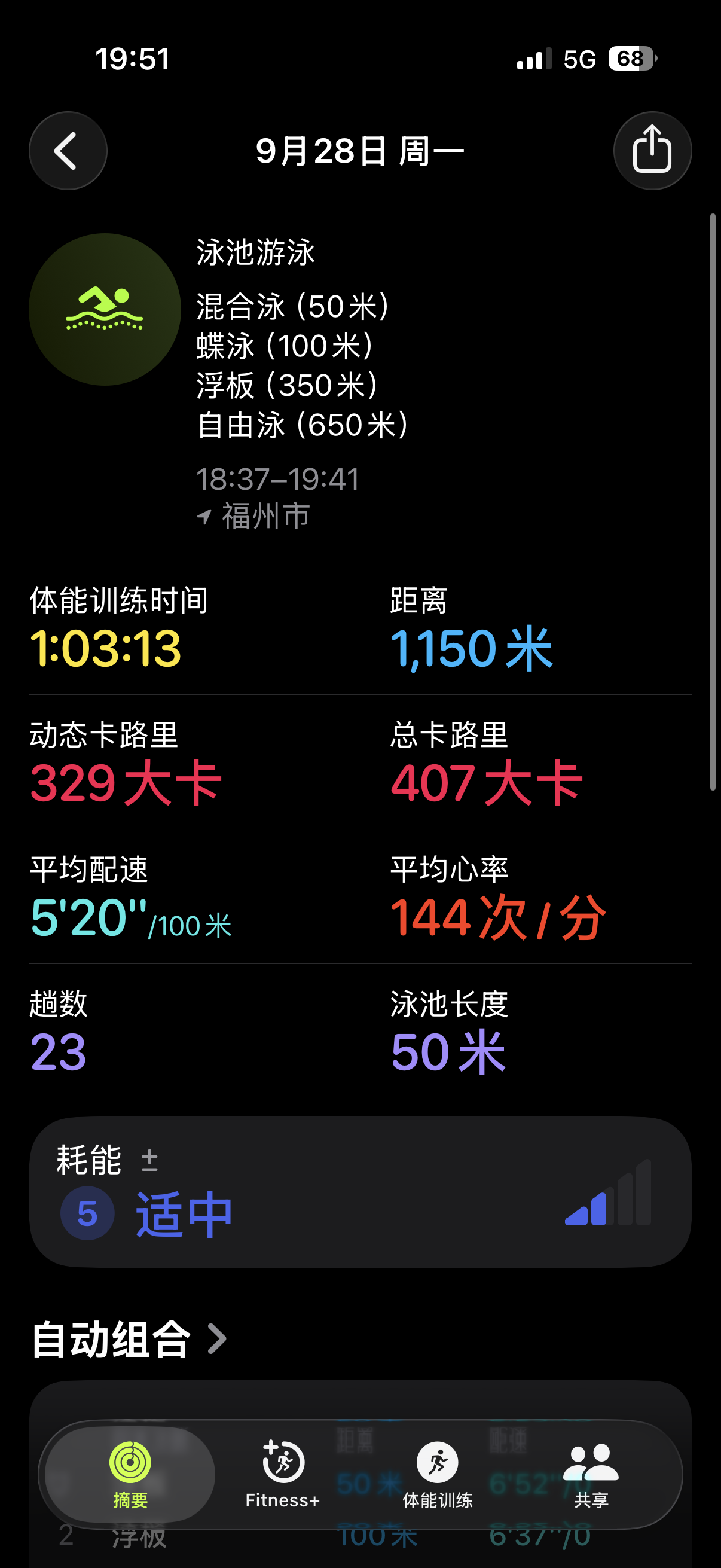Switch to the 摘要 tab
721x1568 pixels.
130,1474
